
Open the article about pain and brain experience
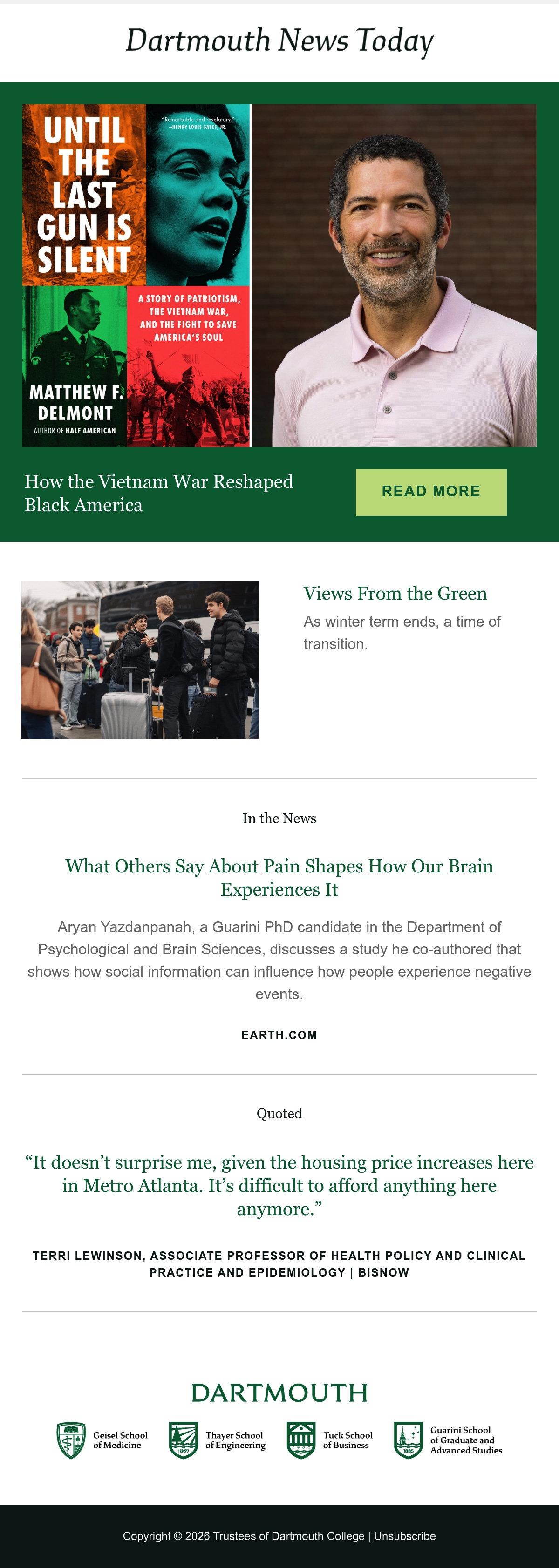click(279, 877)
